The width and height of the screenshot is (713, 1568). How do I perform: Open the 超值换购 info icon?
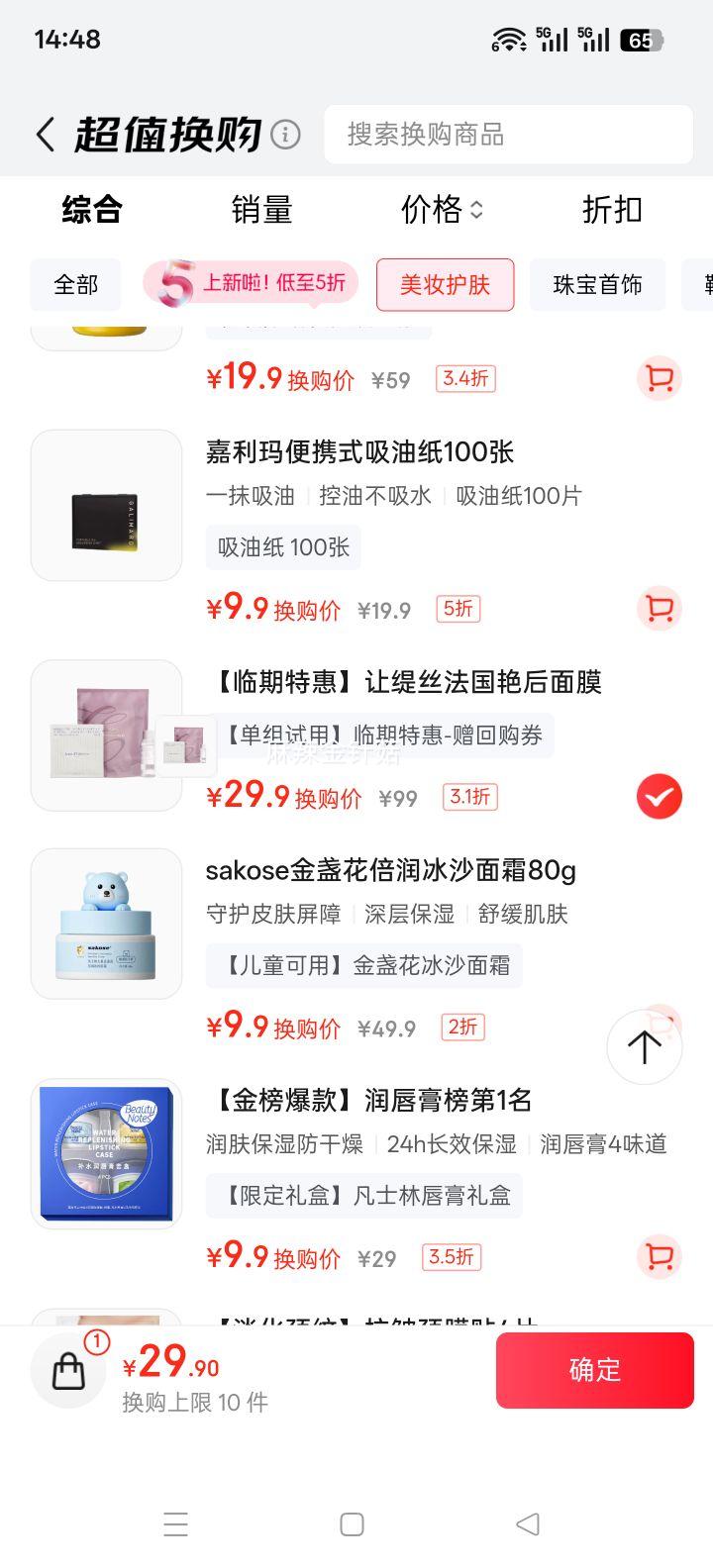(x=285, y=135)
